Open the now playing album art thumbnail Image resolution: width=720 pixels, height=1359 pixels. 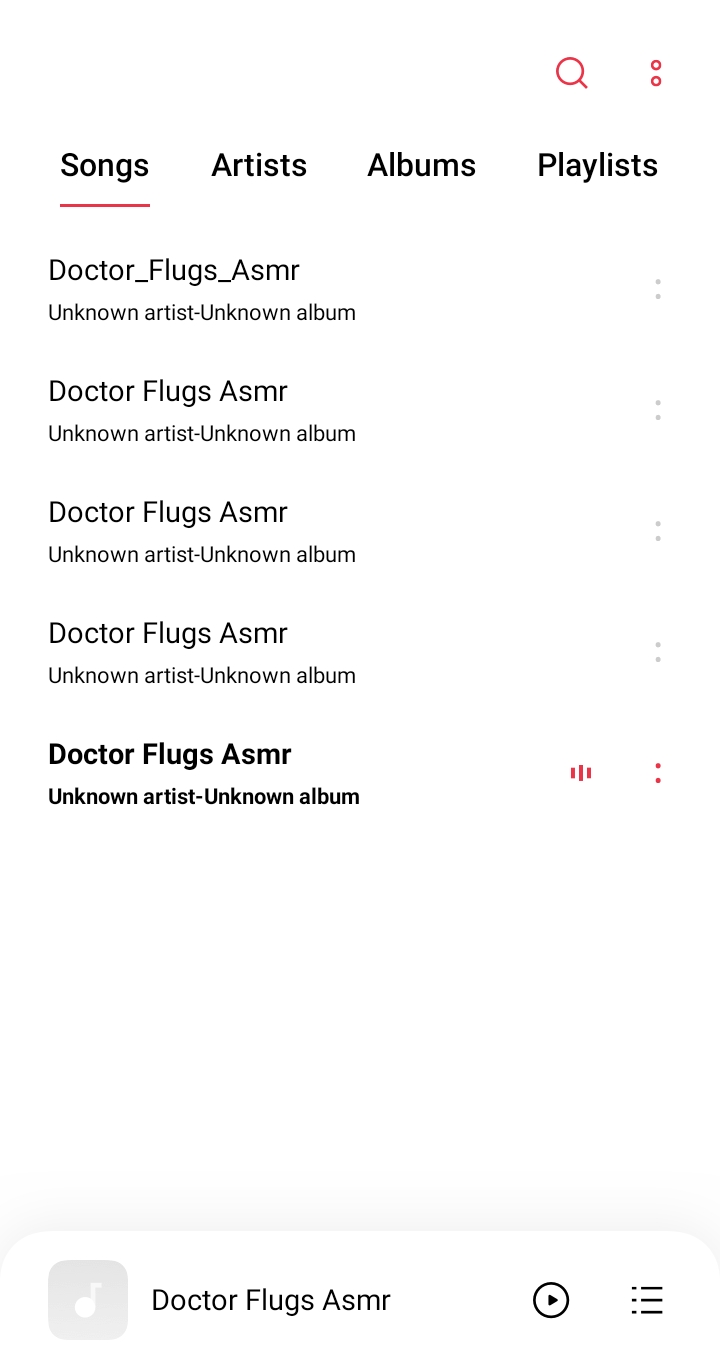(x=88, y=1300)
